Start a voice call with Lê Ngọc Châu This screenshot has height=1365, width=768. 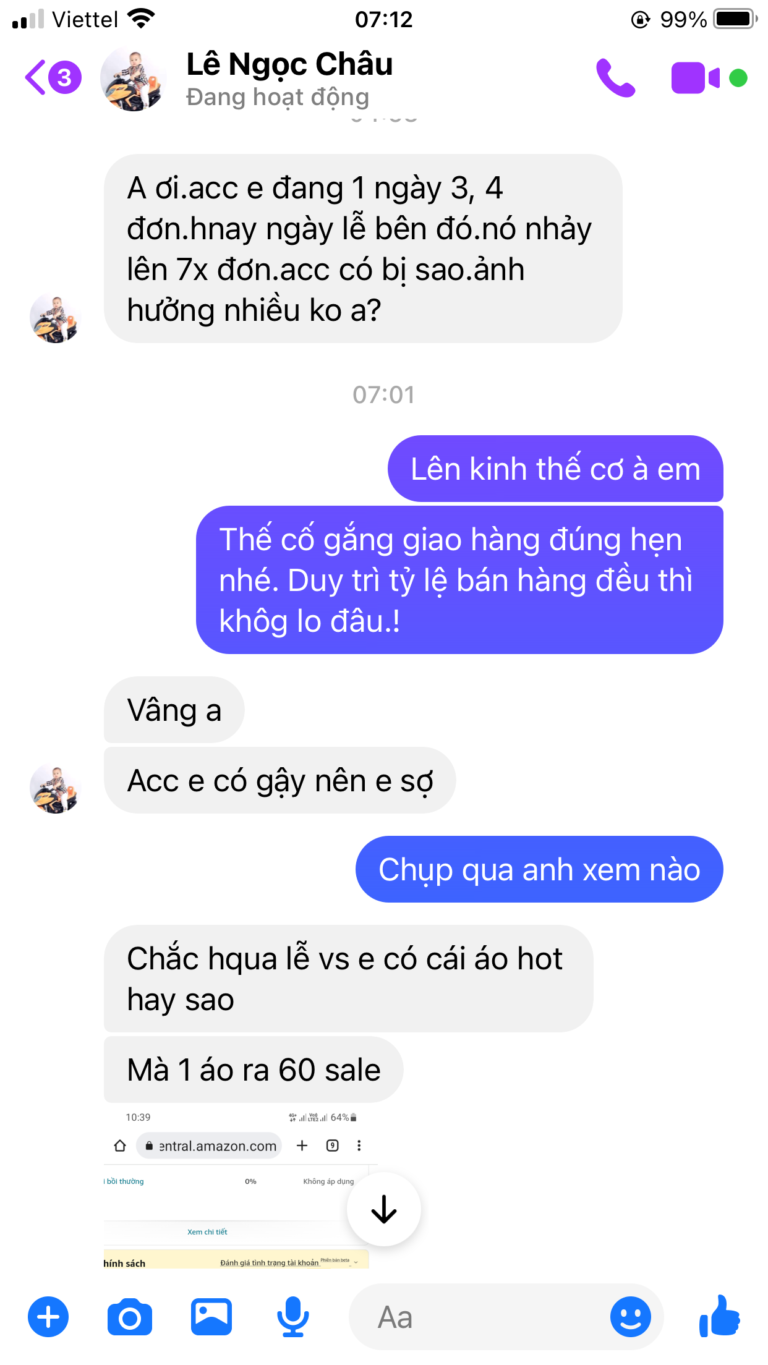click(615, 78)
